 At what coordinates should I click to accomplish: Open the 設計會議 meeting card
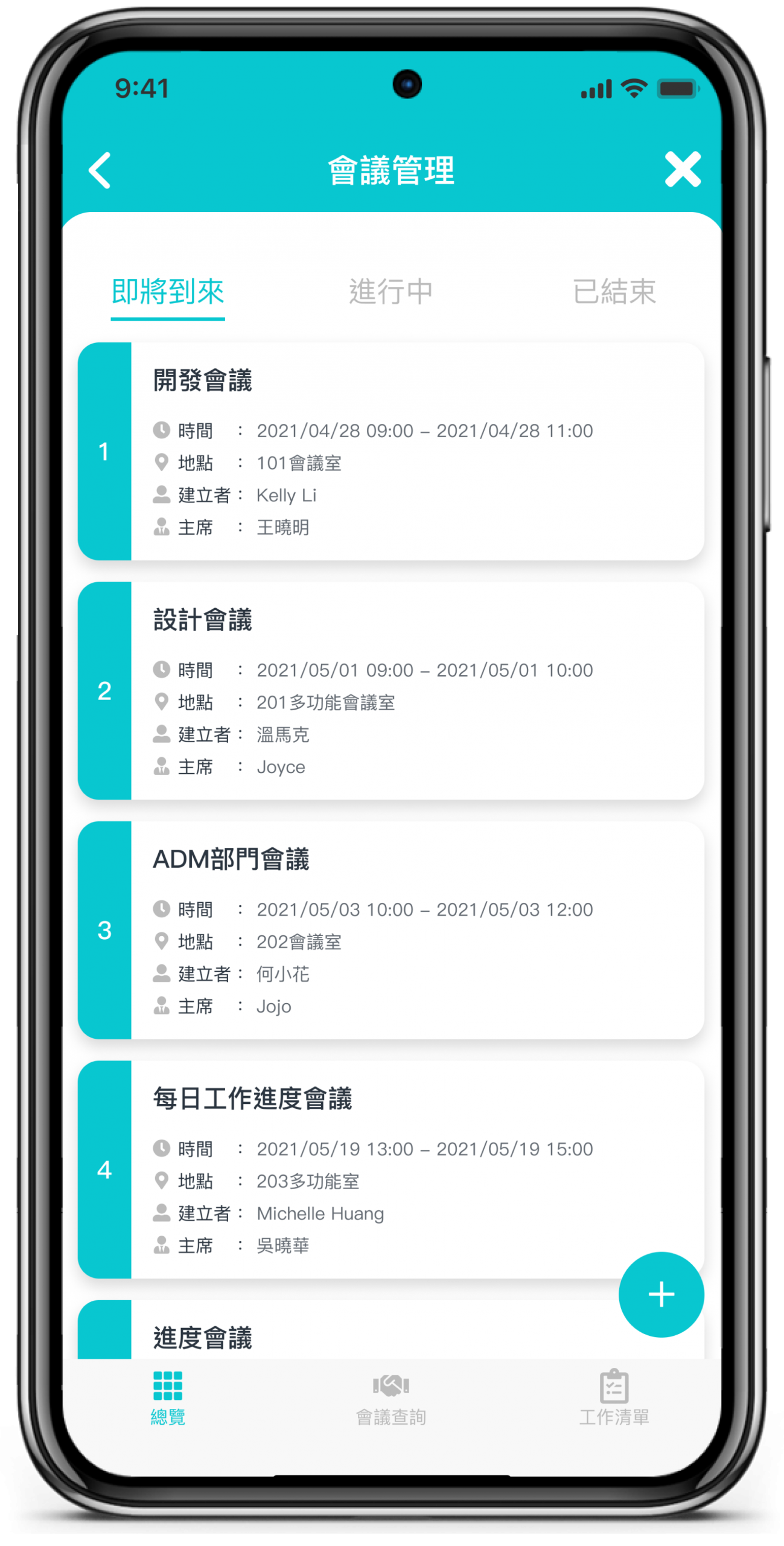pyautogui.click(x=390, y=690)
